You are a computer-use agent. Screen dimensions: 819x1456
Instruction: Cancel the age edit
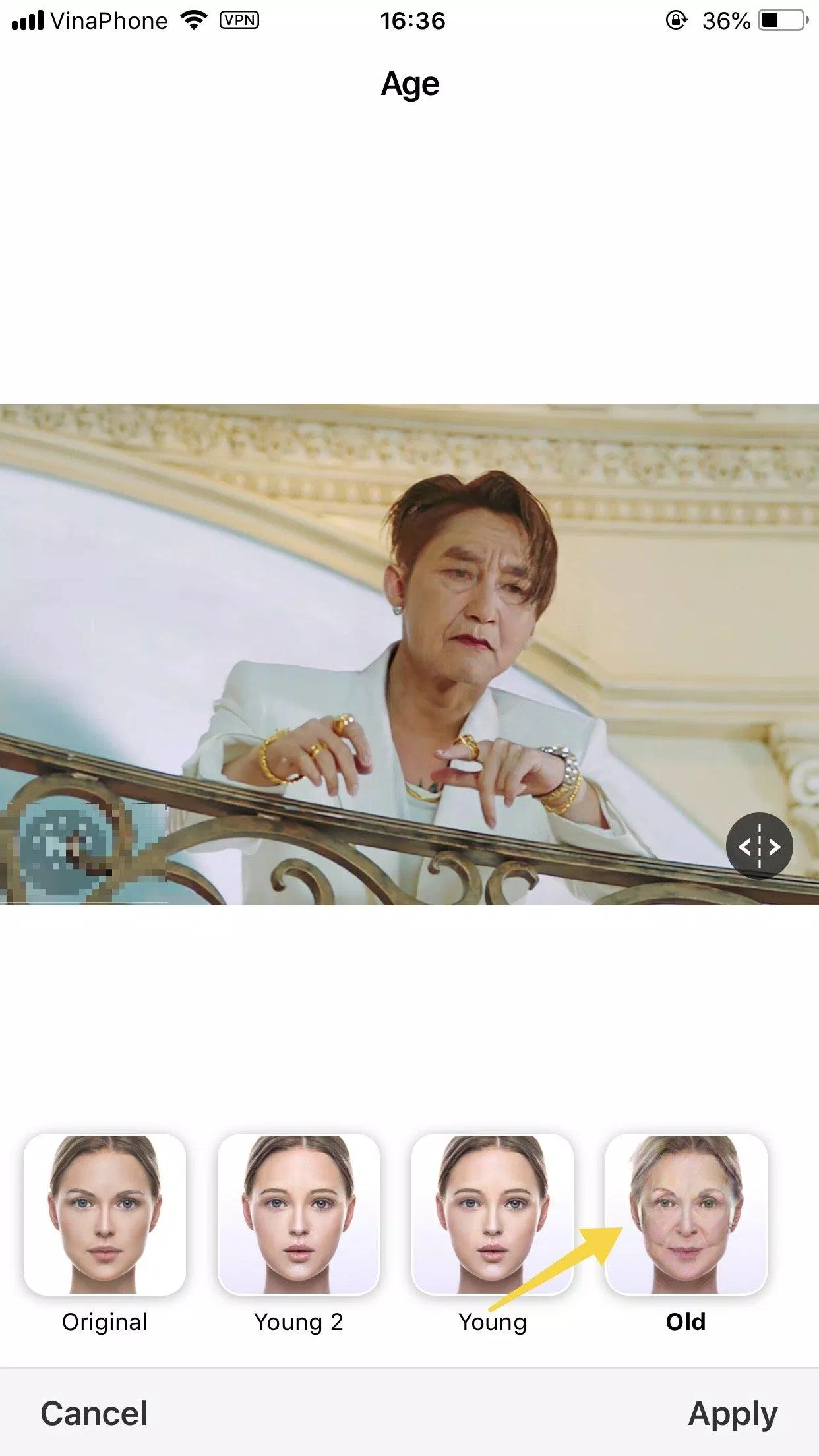click(94, 1413)
